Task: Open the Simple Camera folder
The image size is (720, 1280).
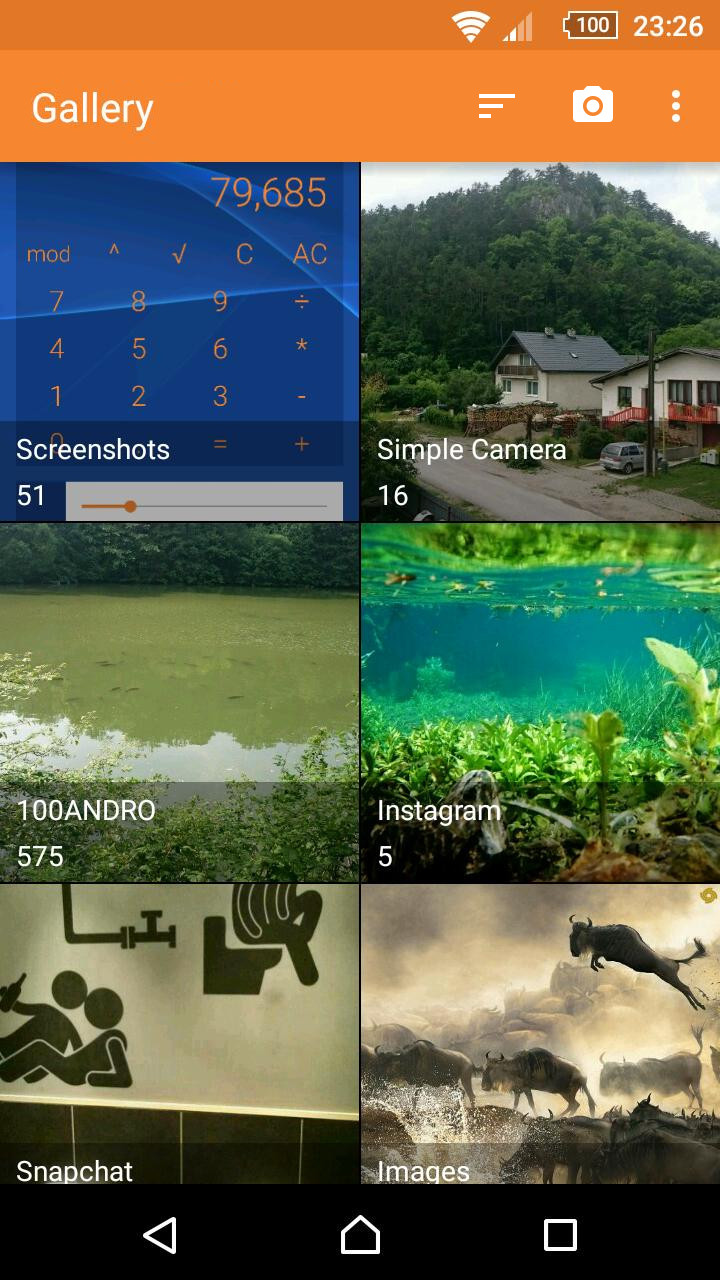Action: click(540, 342)
